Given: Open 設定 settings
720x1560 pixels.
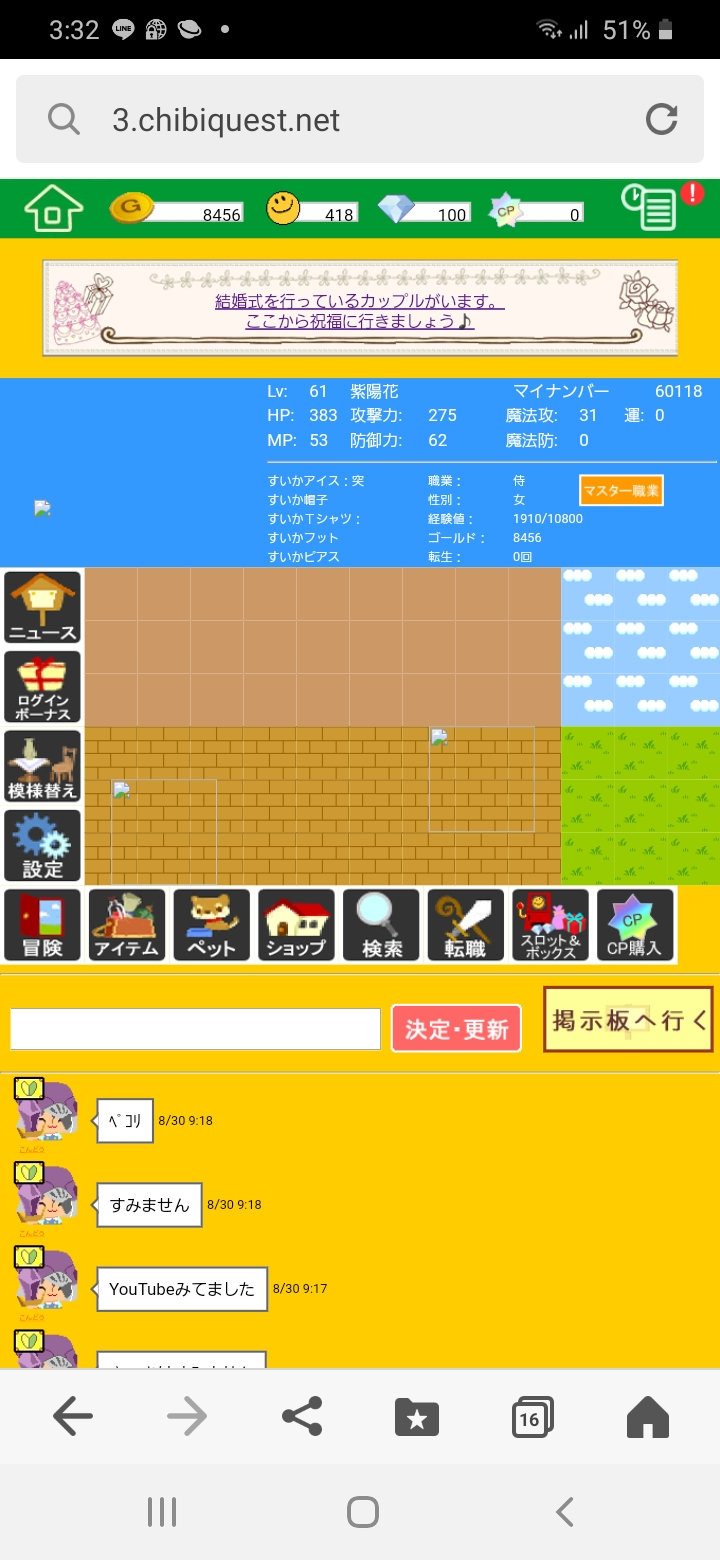Looking at the screenshot, I should pos(42,845).
